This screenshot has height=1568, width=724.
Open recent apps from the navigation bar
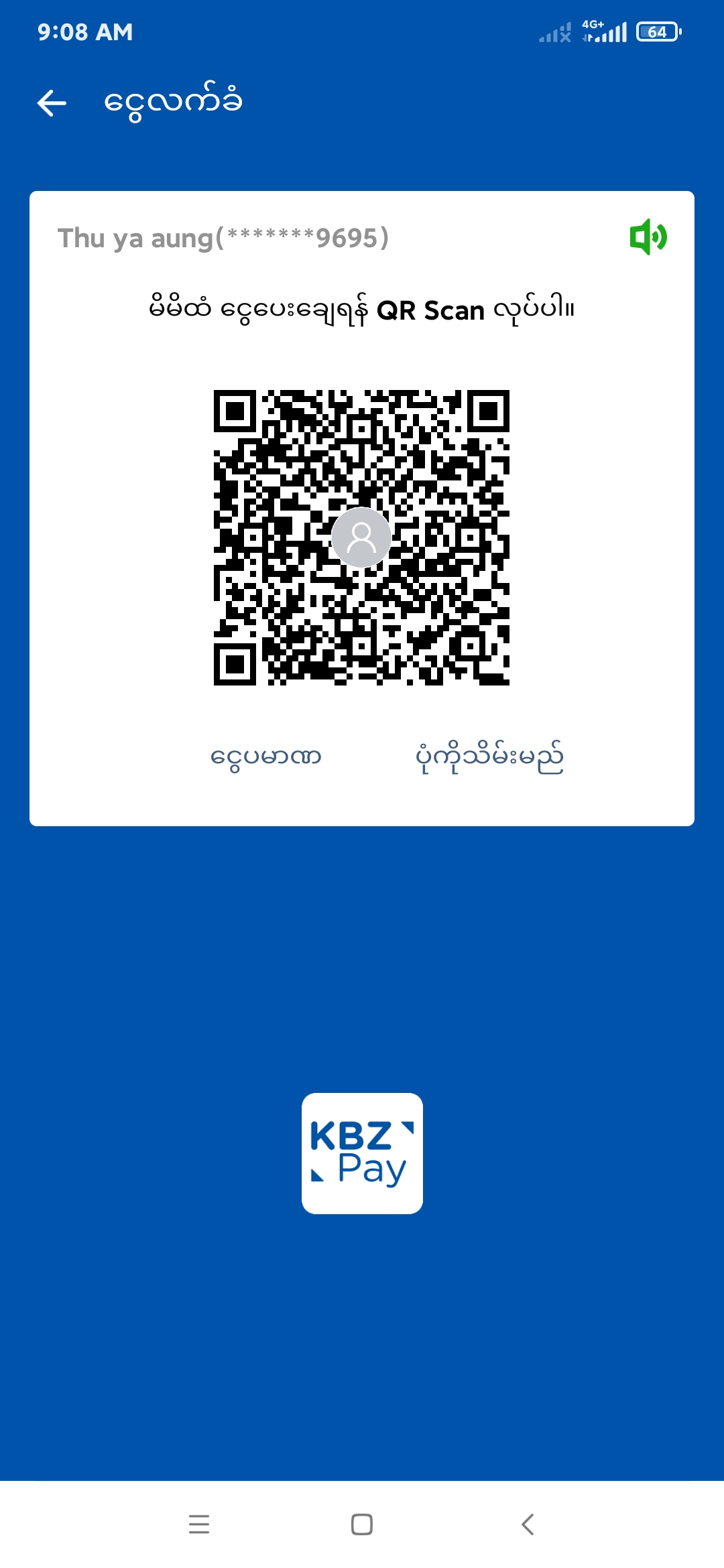coord(199,1524)
